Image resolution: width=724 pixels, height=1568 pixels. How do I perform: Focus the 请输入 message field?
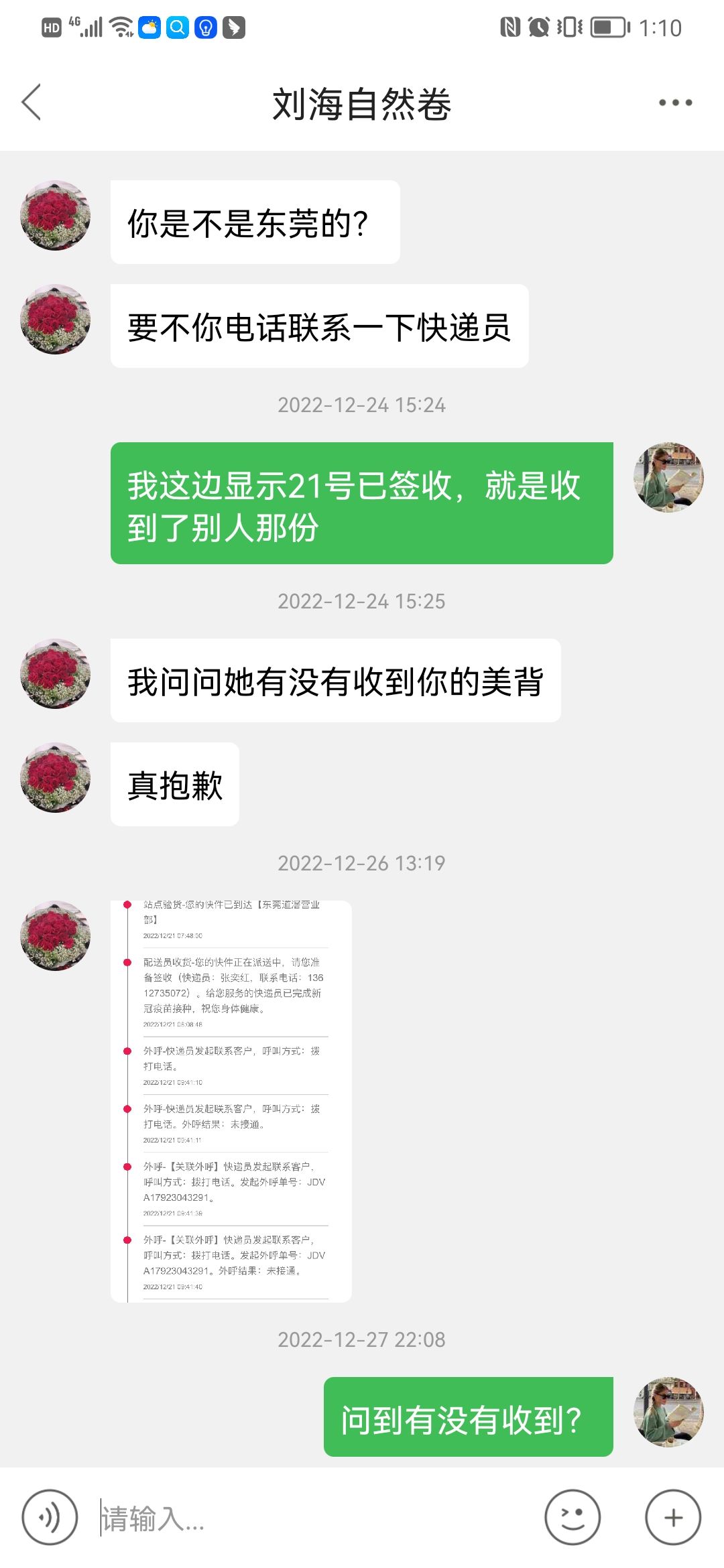[x=315, y=1518]
